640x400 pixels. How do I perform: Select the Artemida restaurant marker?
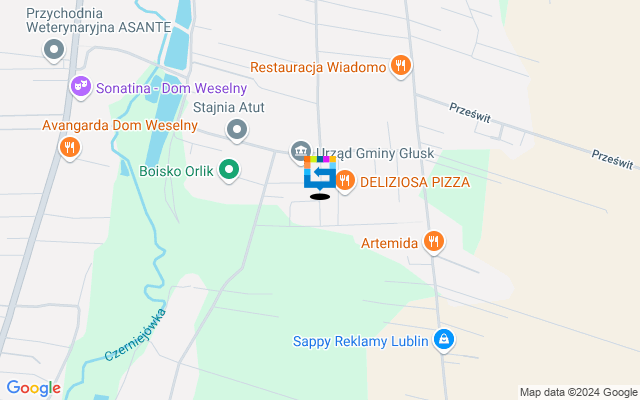click(433, 241)
